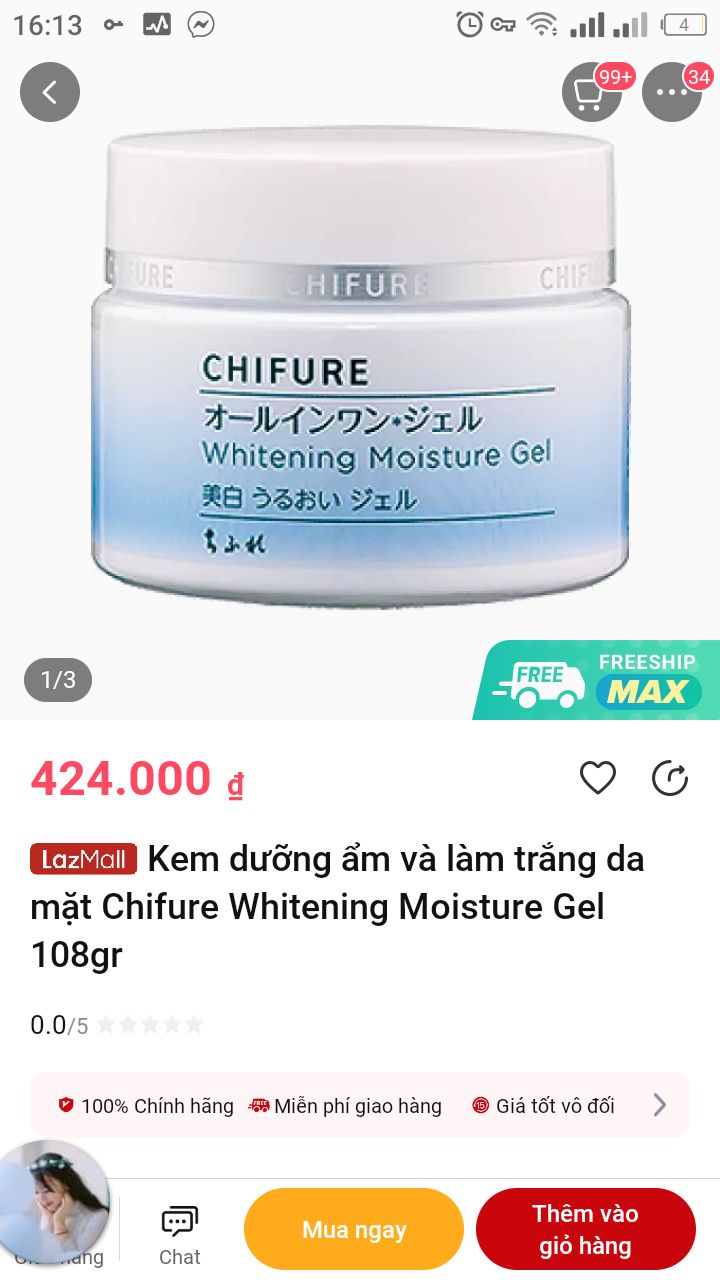
Task: Open the floating avatar bubble
Action: click(x=53, y=1198)
